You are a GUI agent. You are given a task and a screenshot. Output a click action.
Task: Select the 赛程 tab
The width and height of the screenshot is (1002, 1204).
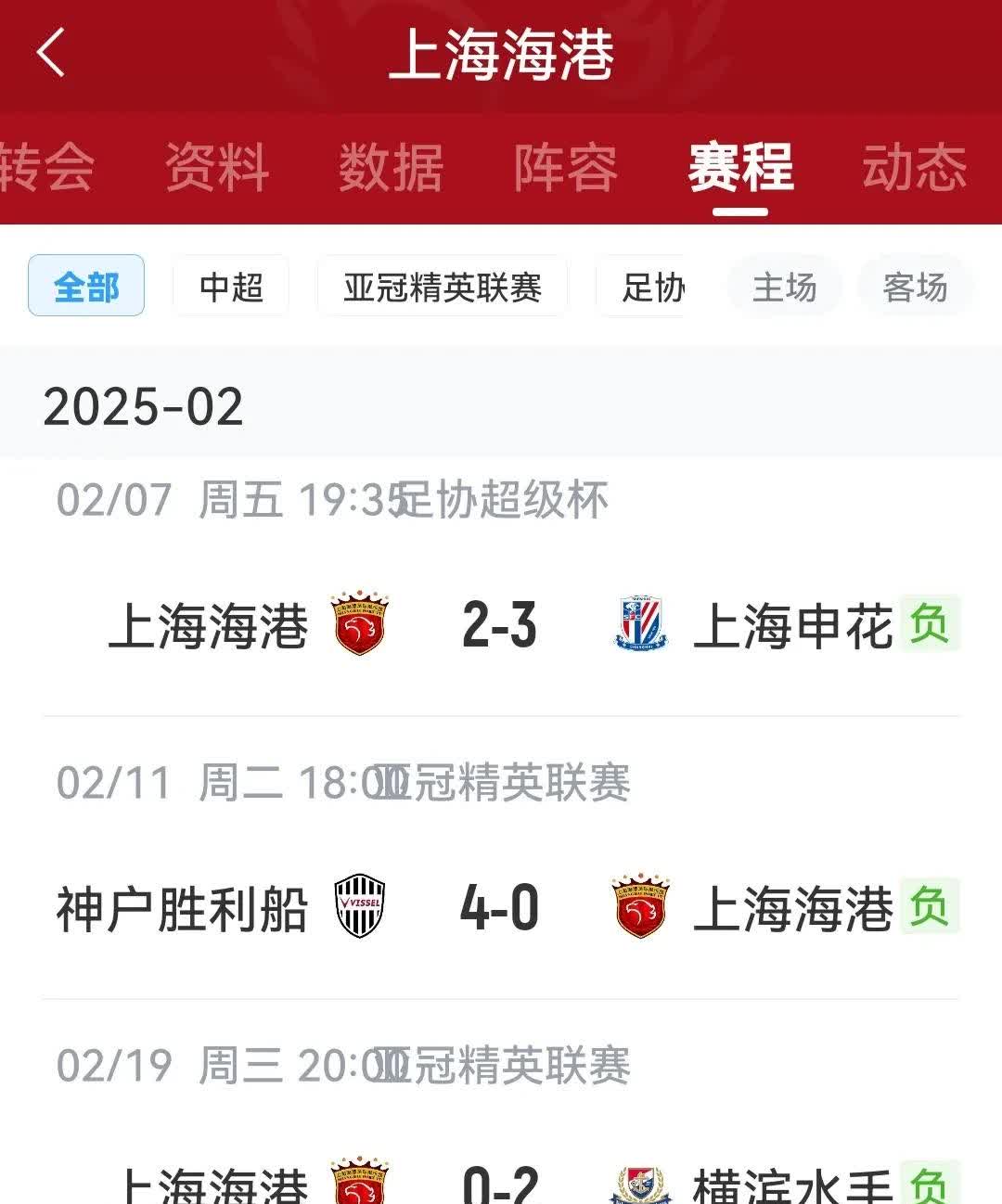pos(740,168)
